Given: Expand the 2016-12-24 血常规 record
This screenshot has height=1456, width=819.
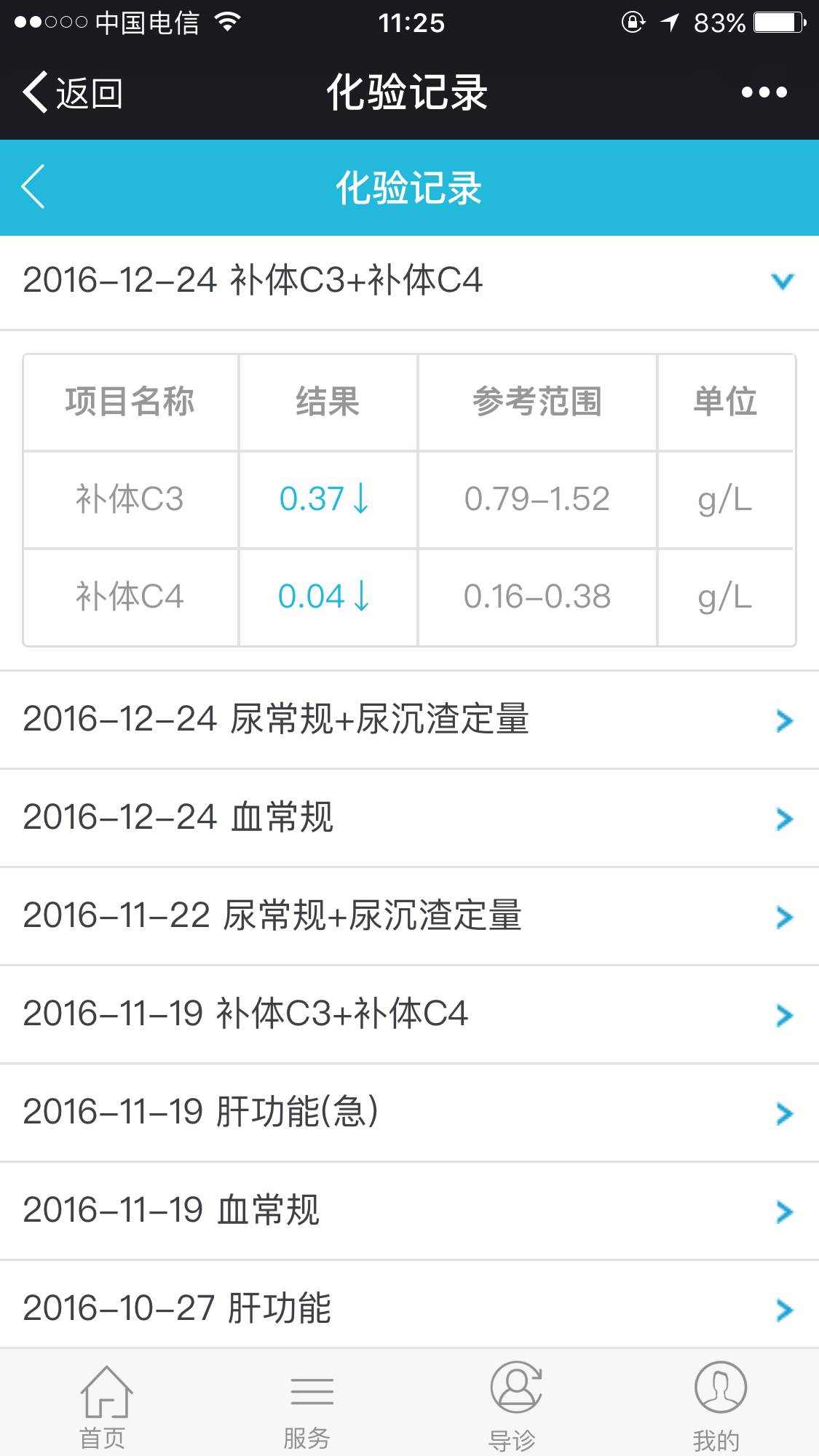Looking at the screenshot, I should tap(409, 818).
